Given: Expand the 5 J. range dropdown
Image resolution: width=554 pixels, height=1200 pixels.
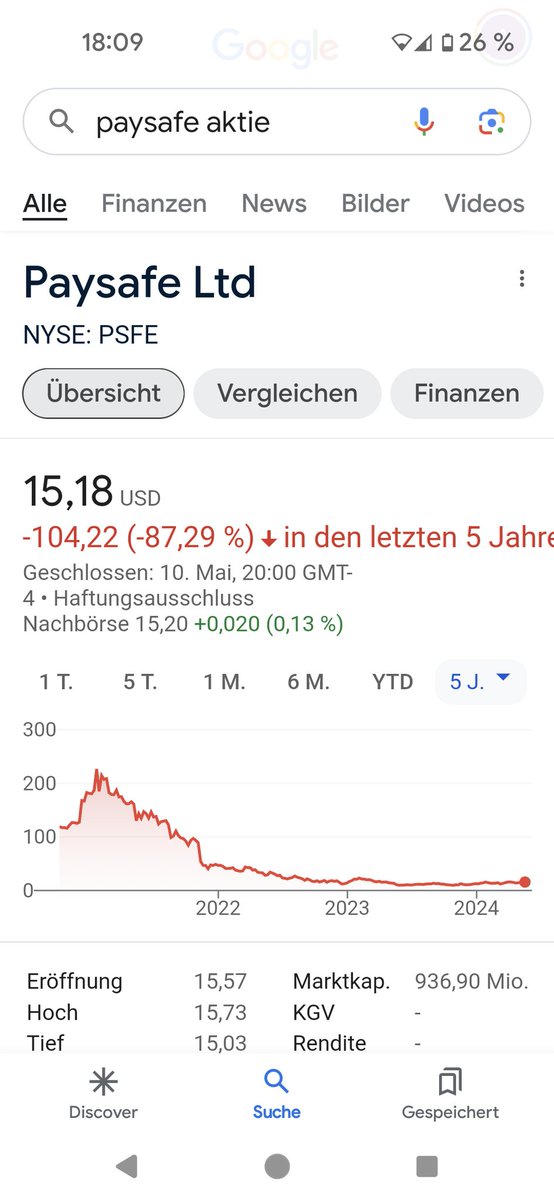Looking at the screenshot, I should tap(481, 682).
